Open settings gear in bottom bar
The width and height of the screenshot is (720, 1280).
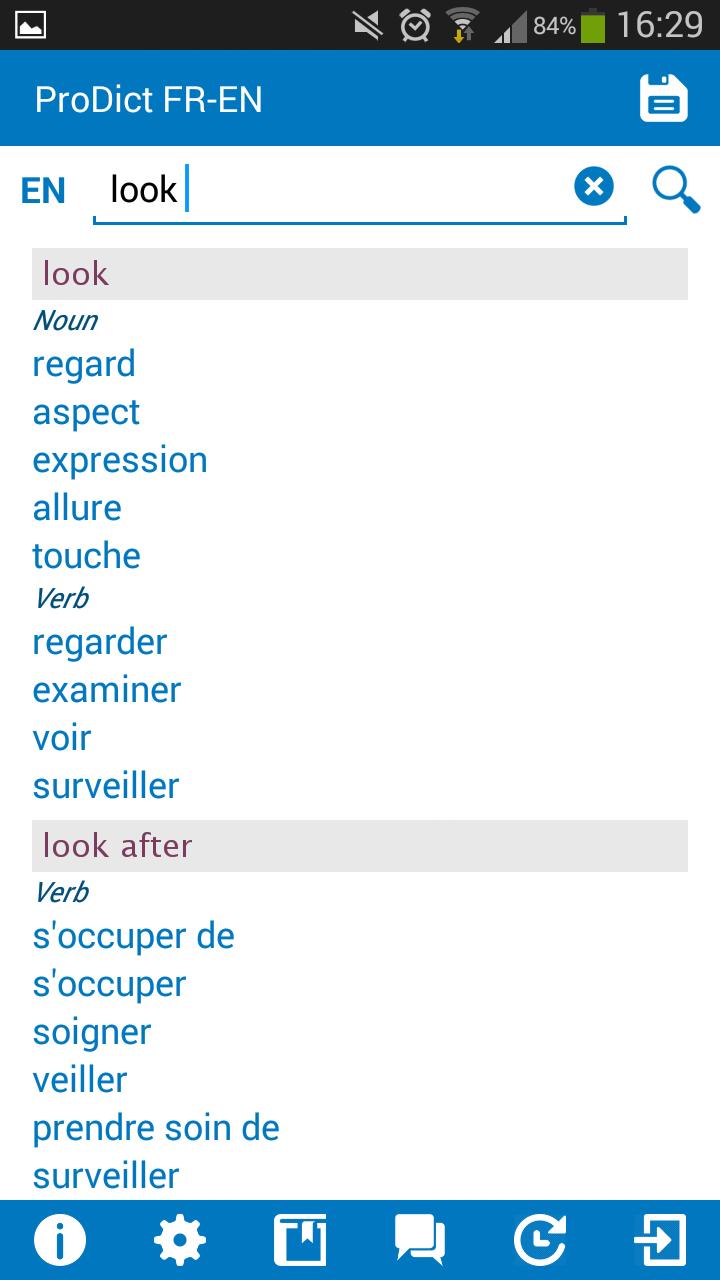pyautogui.click(x=180, y=1241)
